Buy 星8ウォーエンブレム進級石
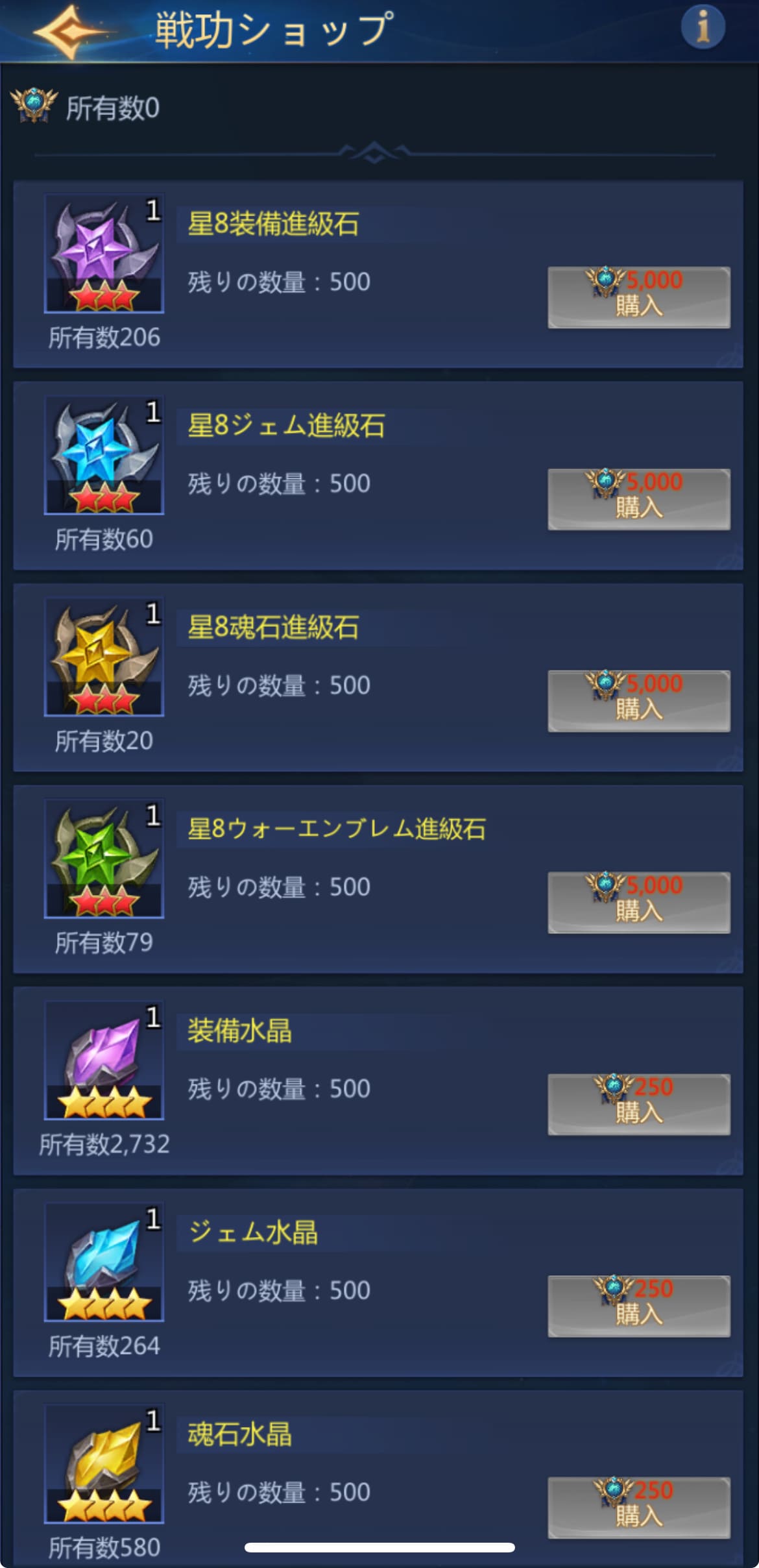This screenshot has width=759, height=1568. point(639,903)
